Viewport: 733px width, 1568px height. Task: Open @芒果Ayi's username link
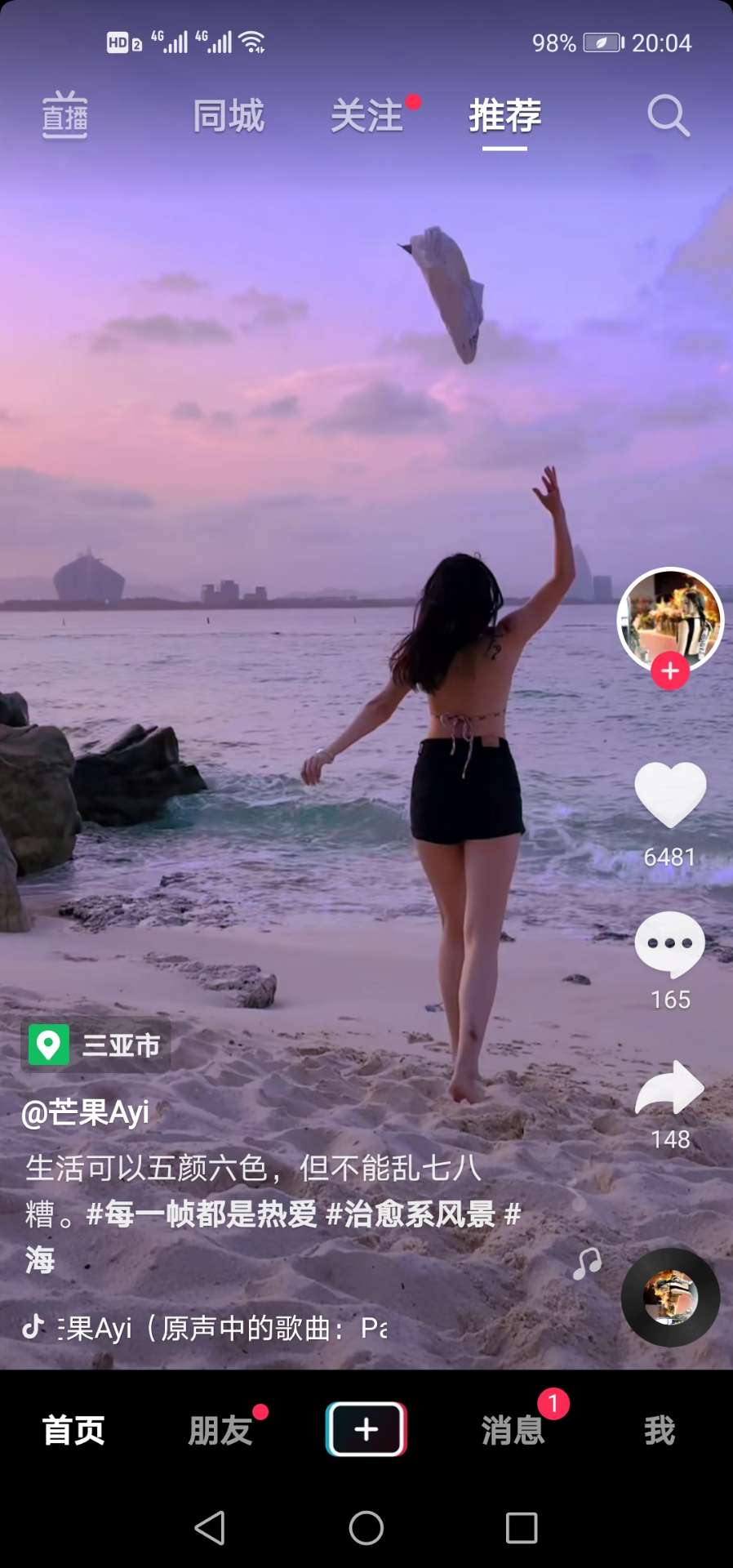coord(86,1112)
